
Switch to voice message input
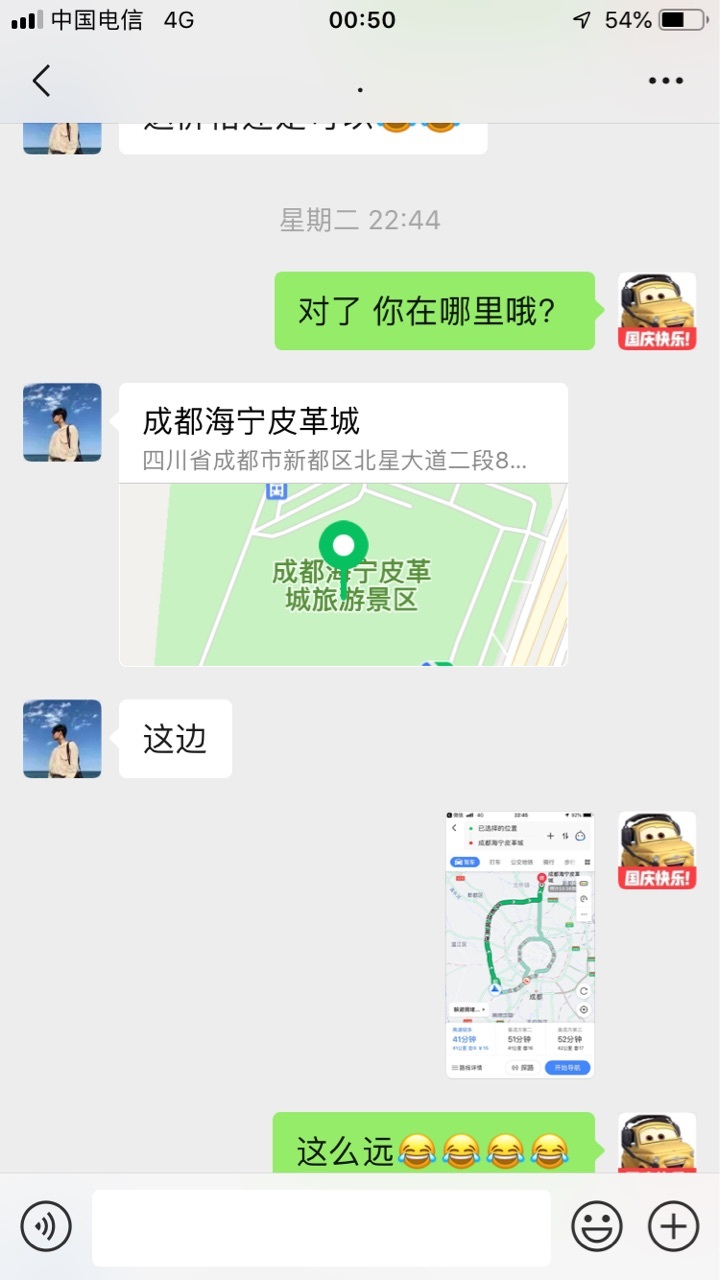46,1226
